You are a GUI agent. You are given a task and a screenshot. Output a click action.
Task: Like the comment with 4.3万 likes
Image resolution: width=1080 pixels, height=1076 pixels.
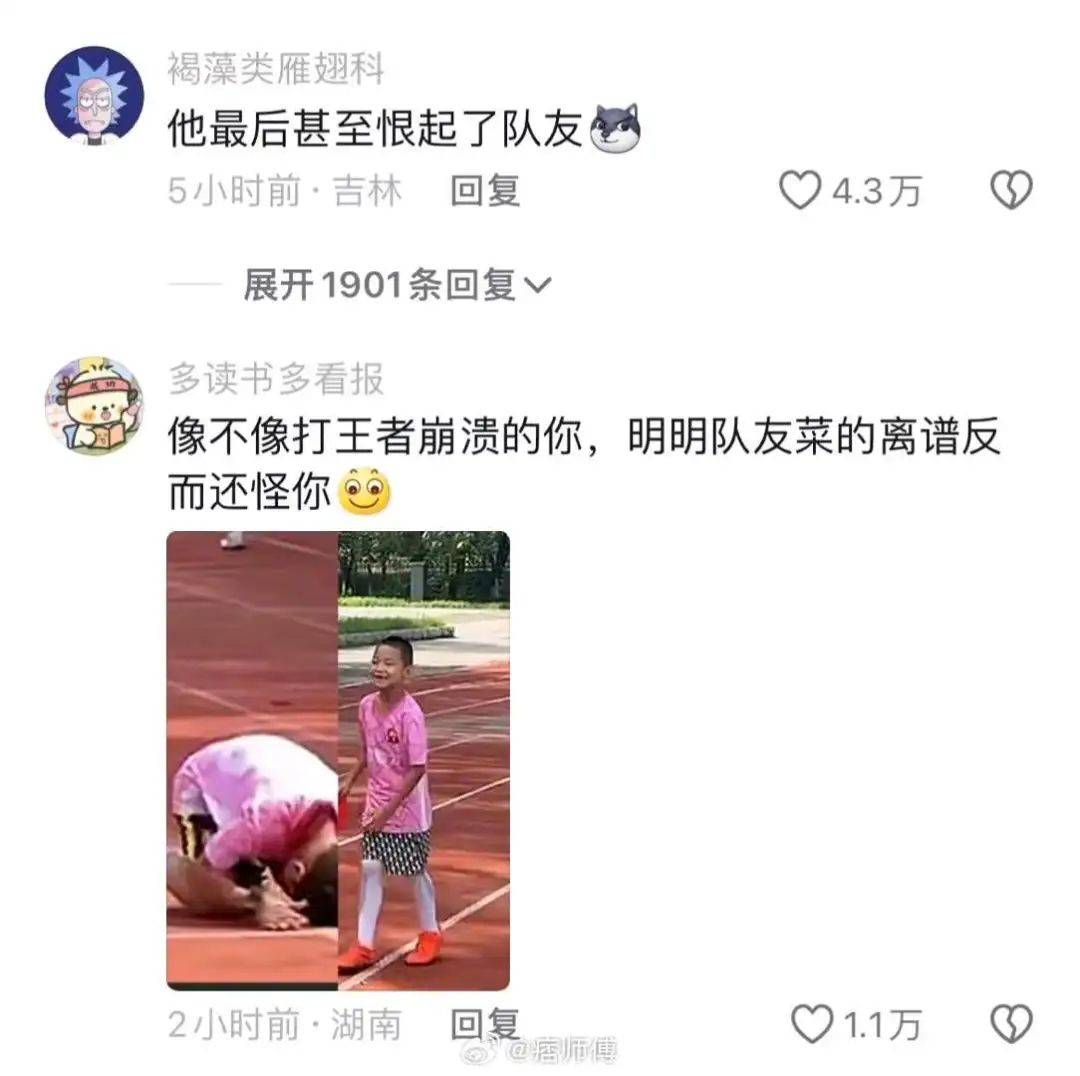tap(799, 190)
